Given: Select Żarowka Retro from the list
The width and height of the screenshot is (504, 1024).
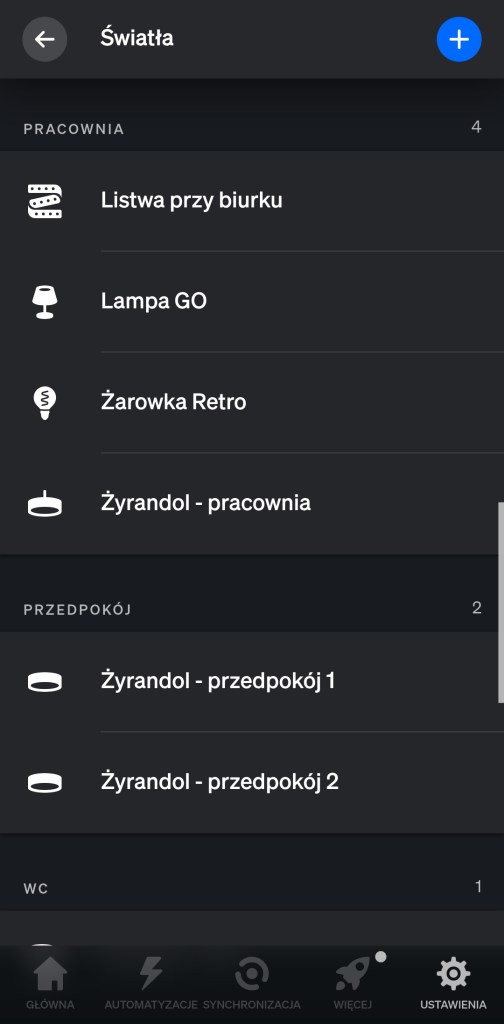Looking at the screenshot, I should 252,402.
